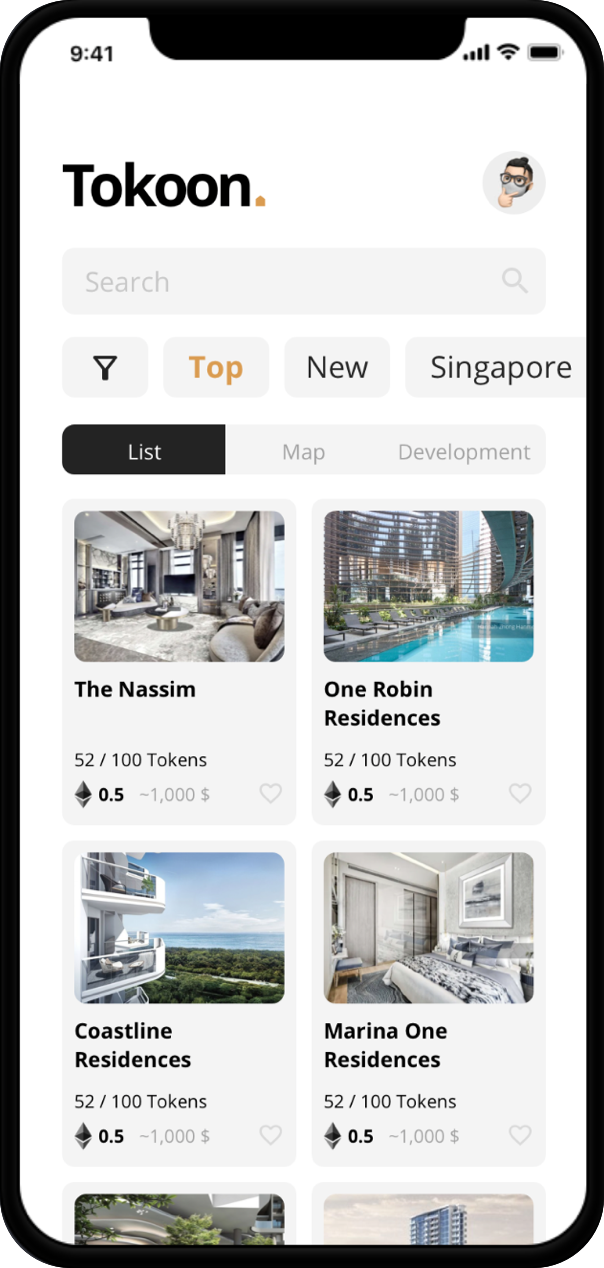Like Marina One Residences with the heart
Image resolution: width=604 pixels, height=1268 pixels.
click(x=520, y=1135)
